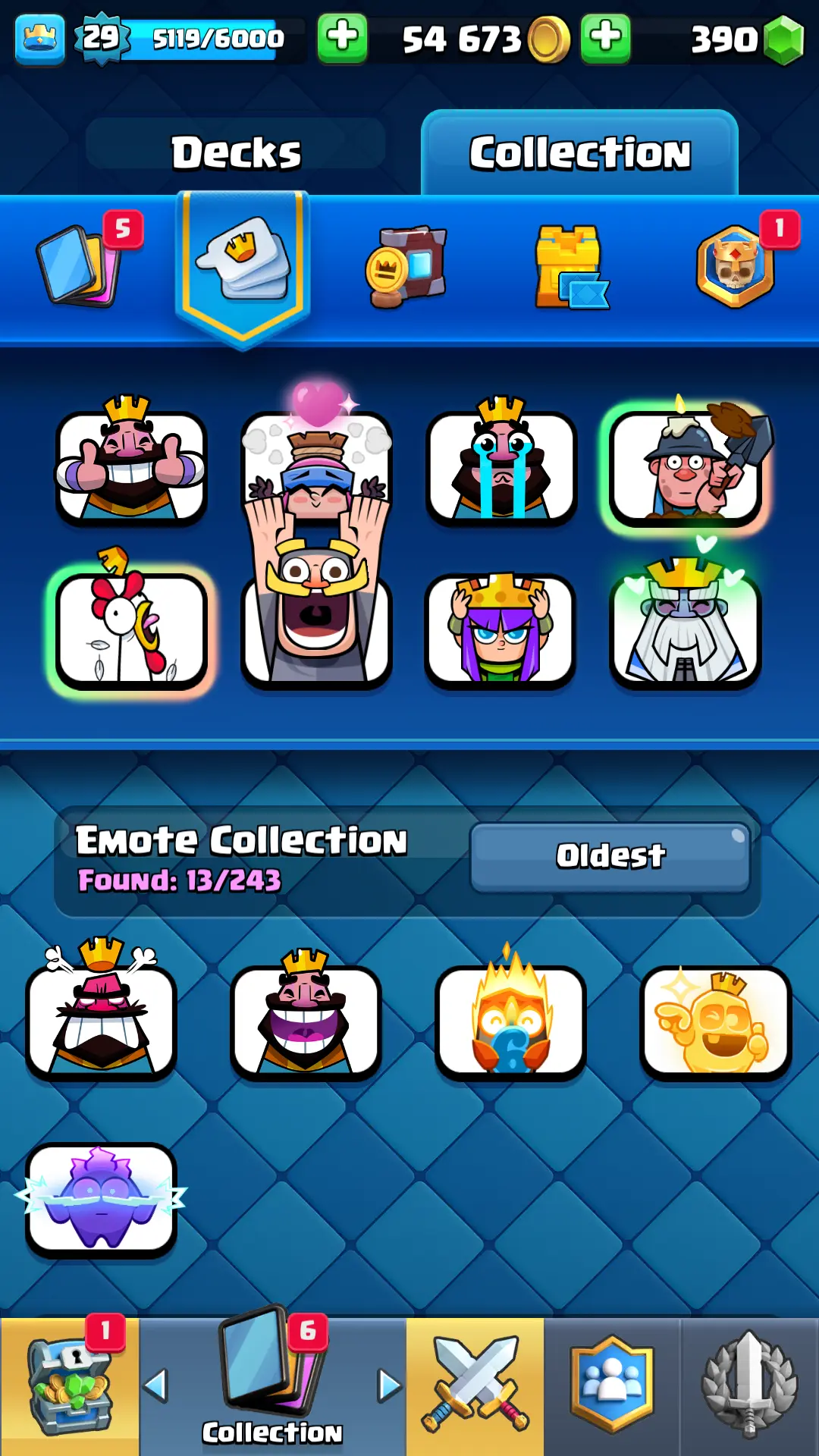The width and height of the screenshot is (819, 1456).
Task: Select the laughing king emote in collection
Action: (306, 1020)
